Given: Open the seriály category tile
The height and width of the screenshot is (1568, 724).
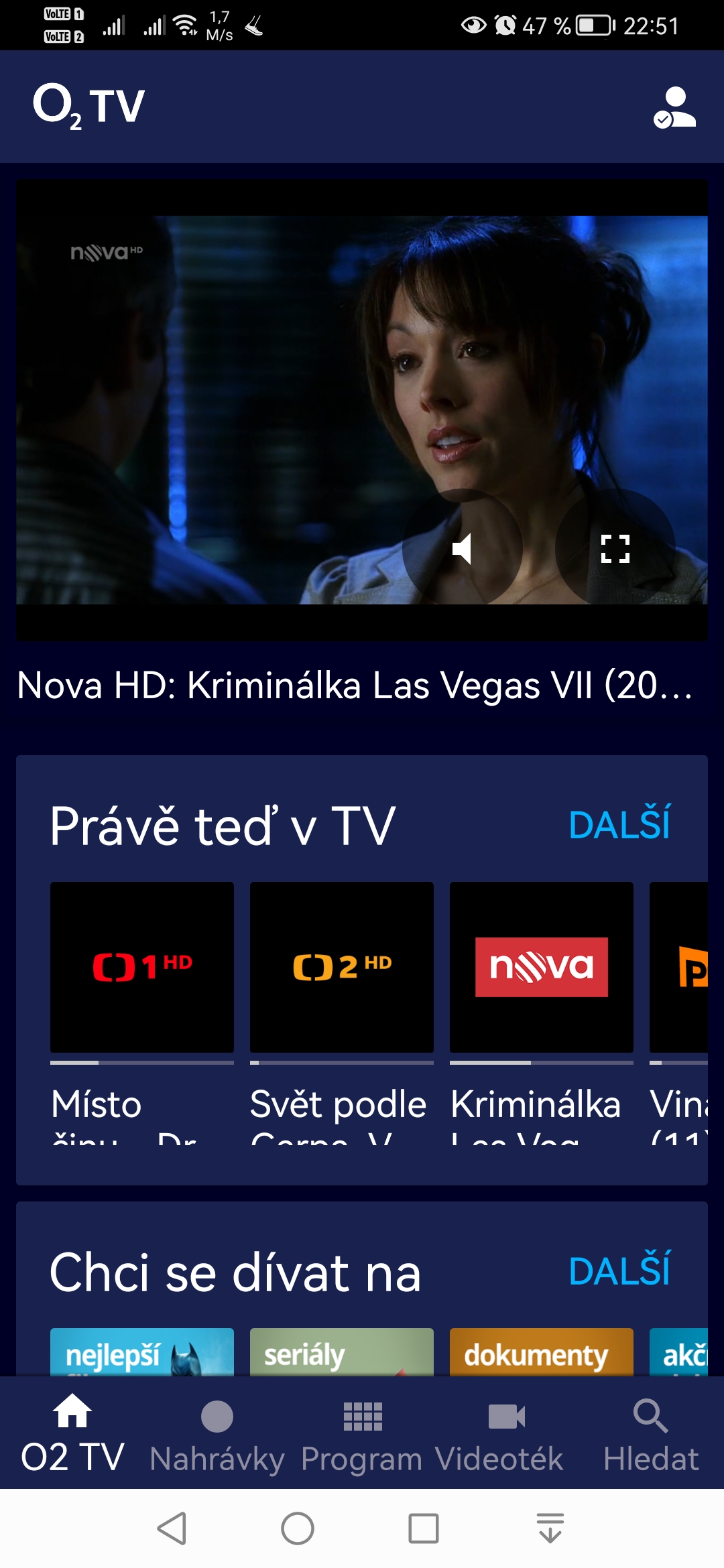Looking at the screenshot, I should point(342,1352).
